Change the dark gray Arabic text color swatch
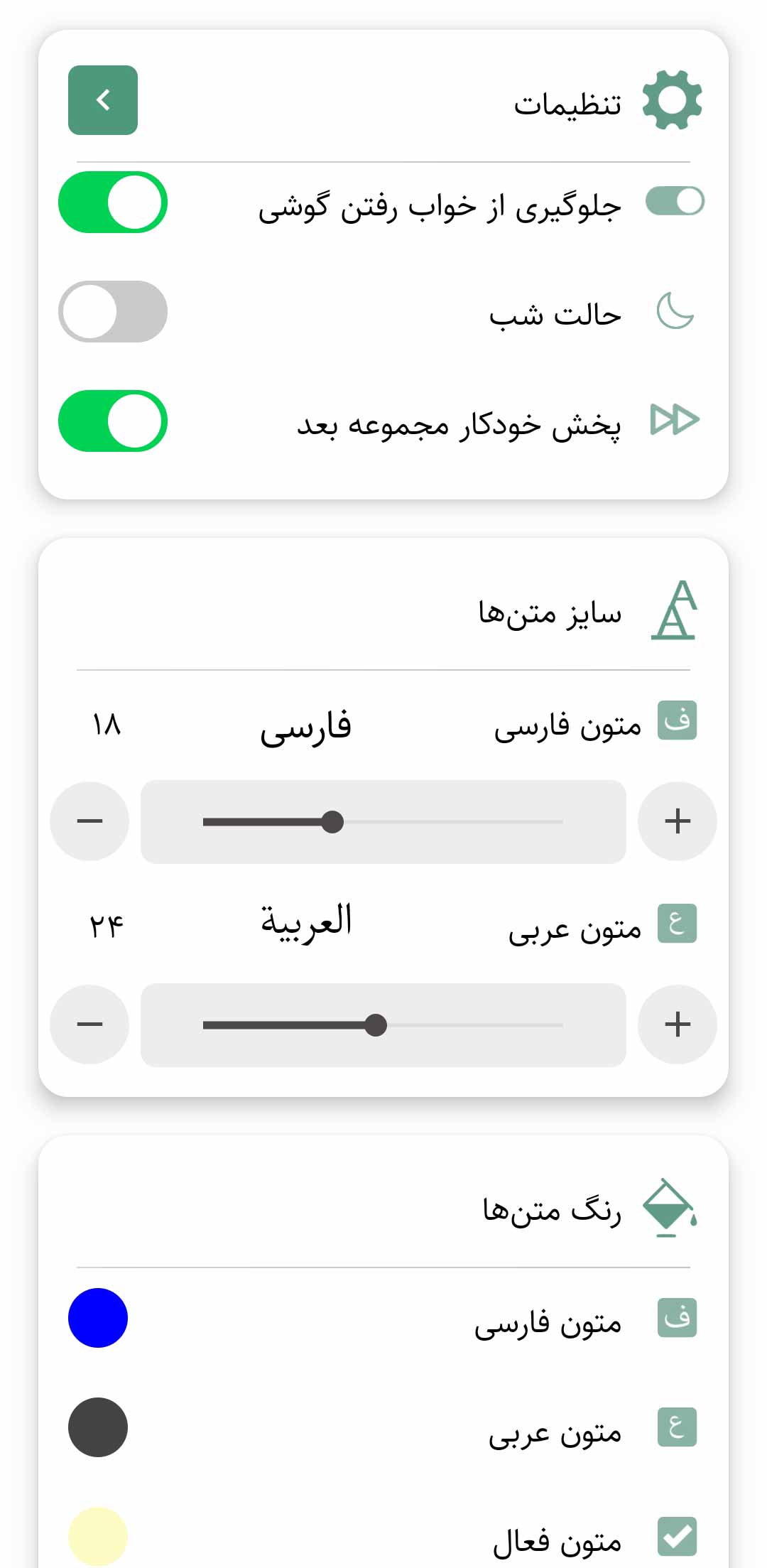 pyautogui.click(x=98, y=1427)
